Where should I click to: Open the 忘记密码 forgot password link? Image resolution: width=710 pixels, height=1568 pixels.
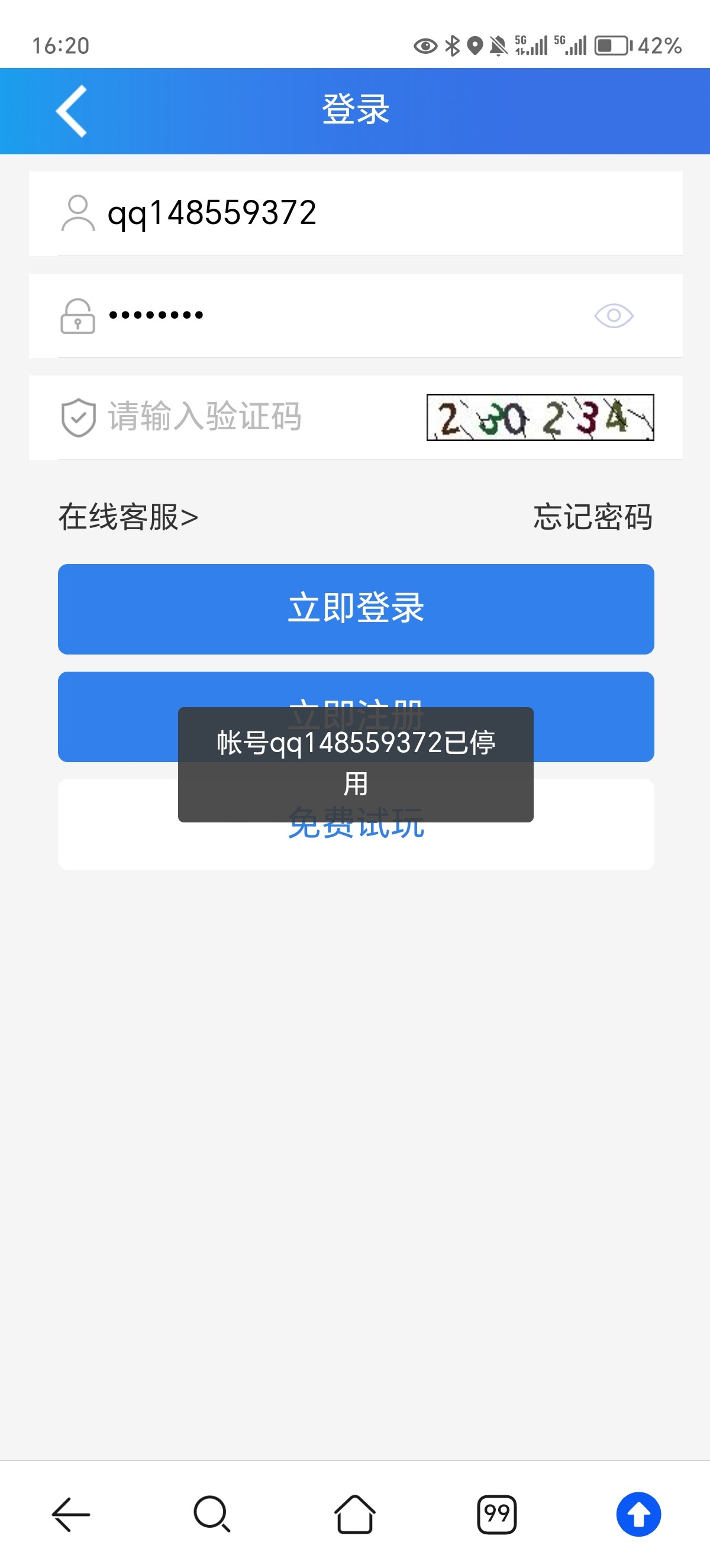[592, 517]
